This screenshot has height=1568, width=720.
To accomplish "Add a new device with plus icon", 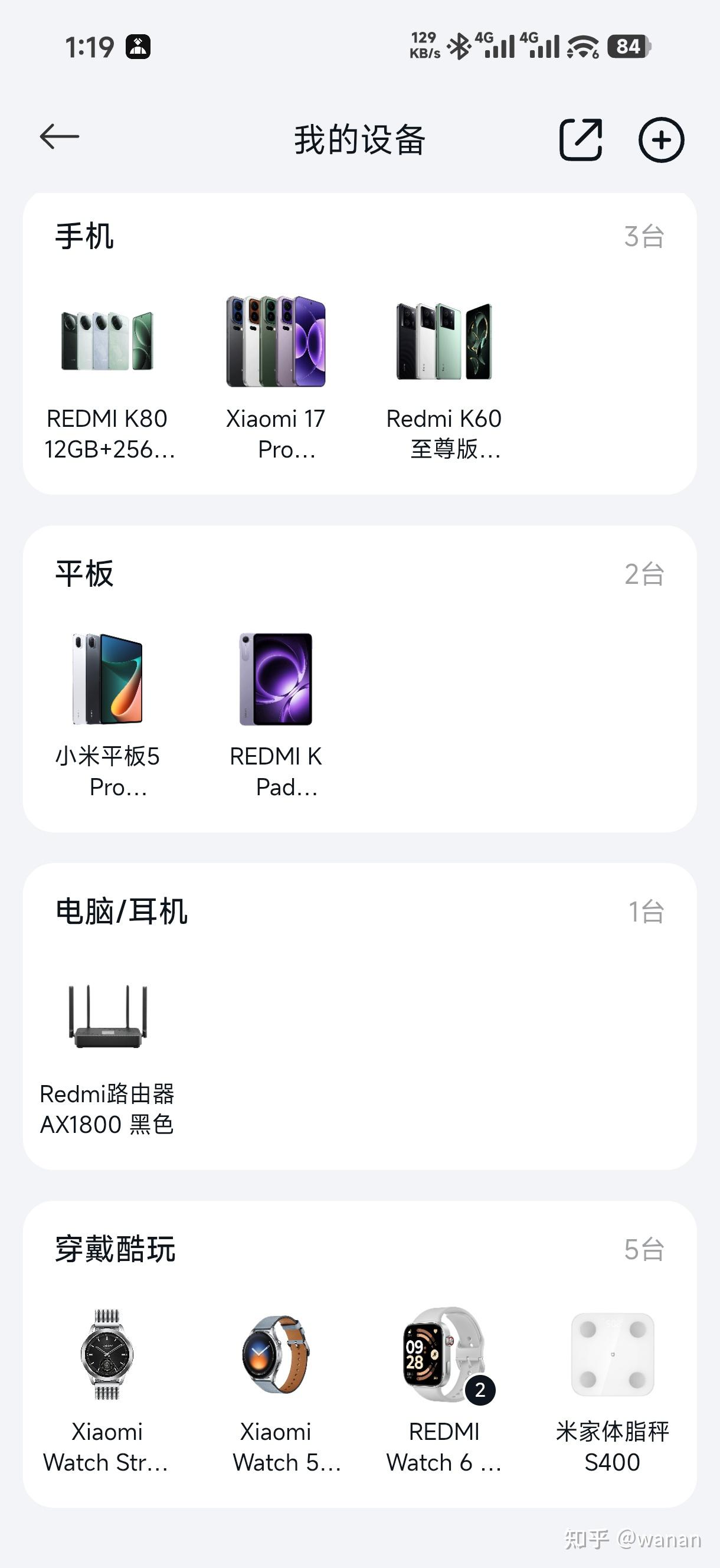I will point(661,139).
